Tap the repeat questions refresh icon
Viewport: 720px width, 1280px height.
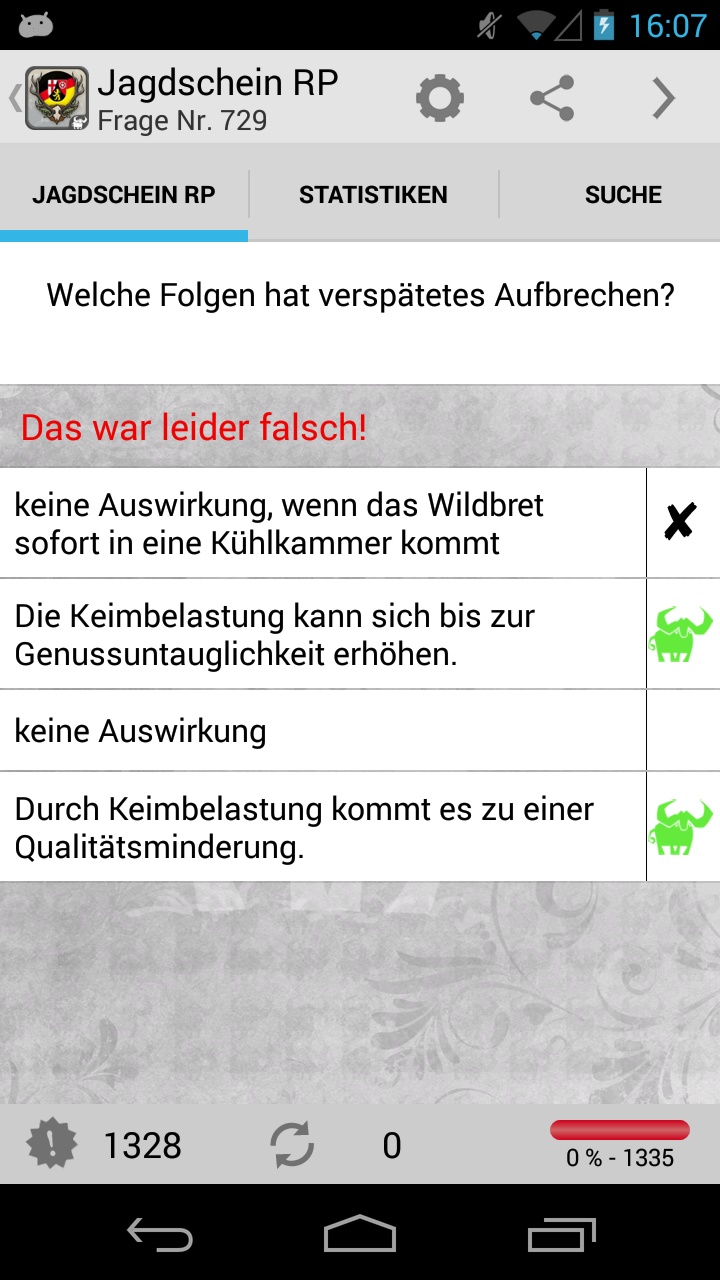(x=292, y=1144)
